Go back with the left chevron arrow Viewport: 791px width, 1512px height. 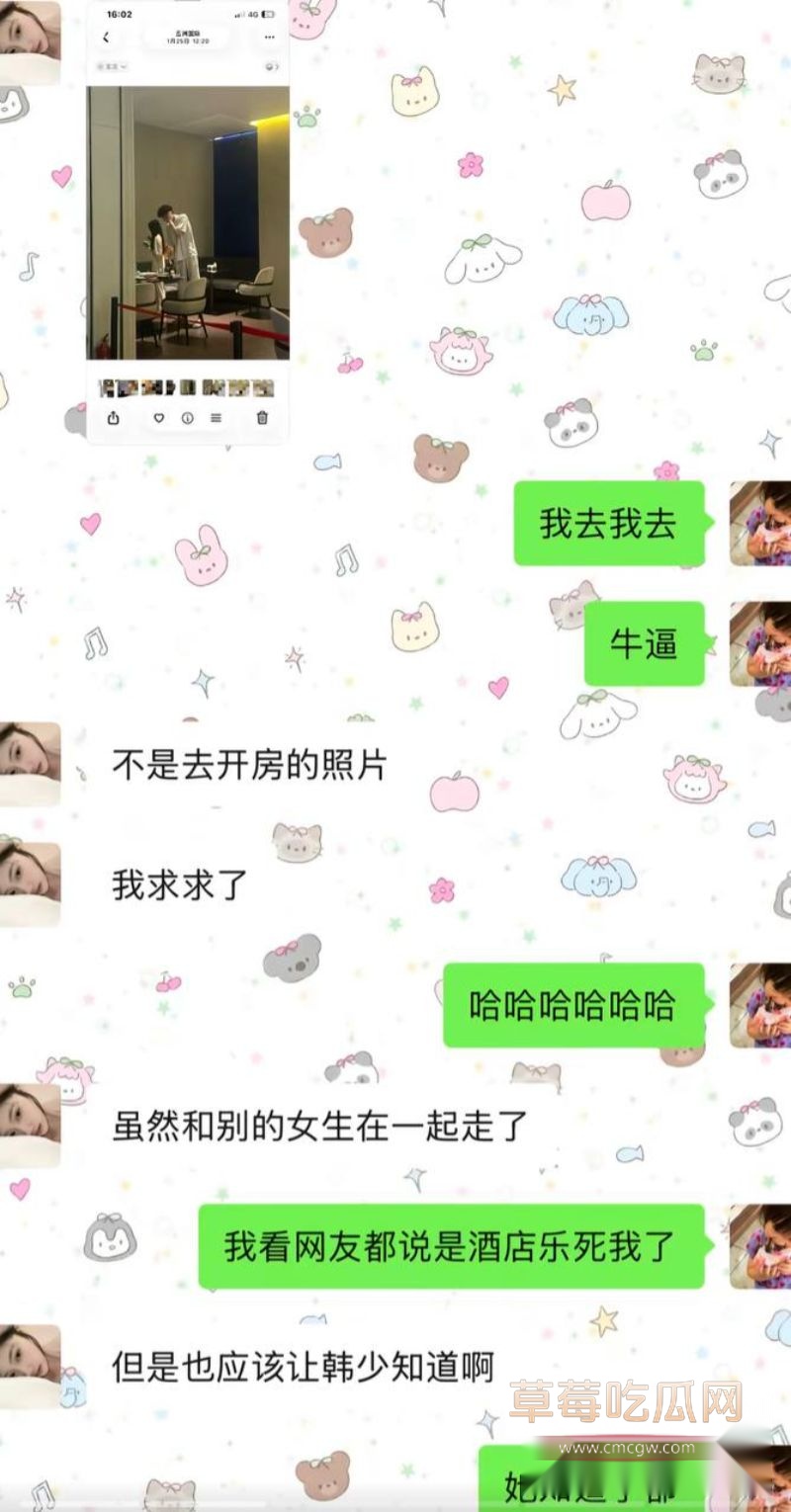click(105, 37)
